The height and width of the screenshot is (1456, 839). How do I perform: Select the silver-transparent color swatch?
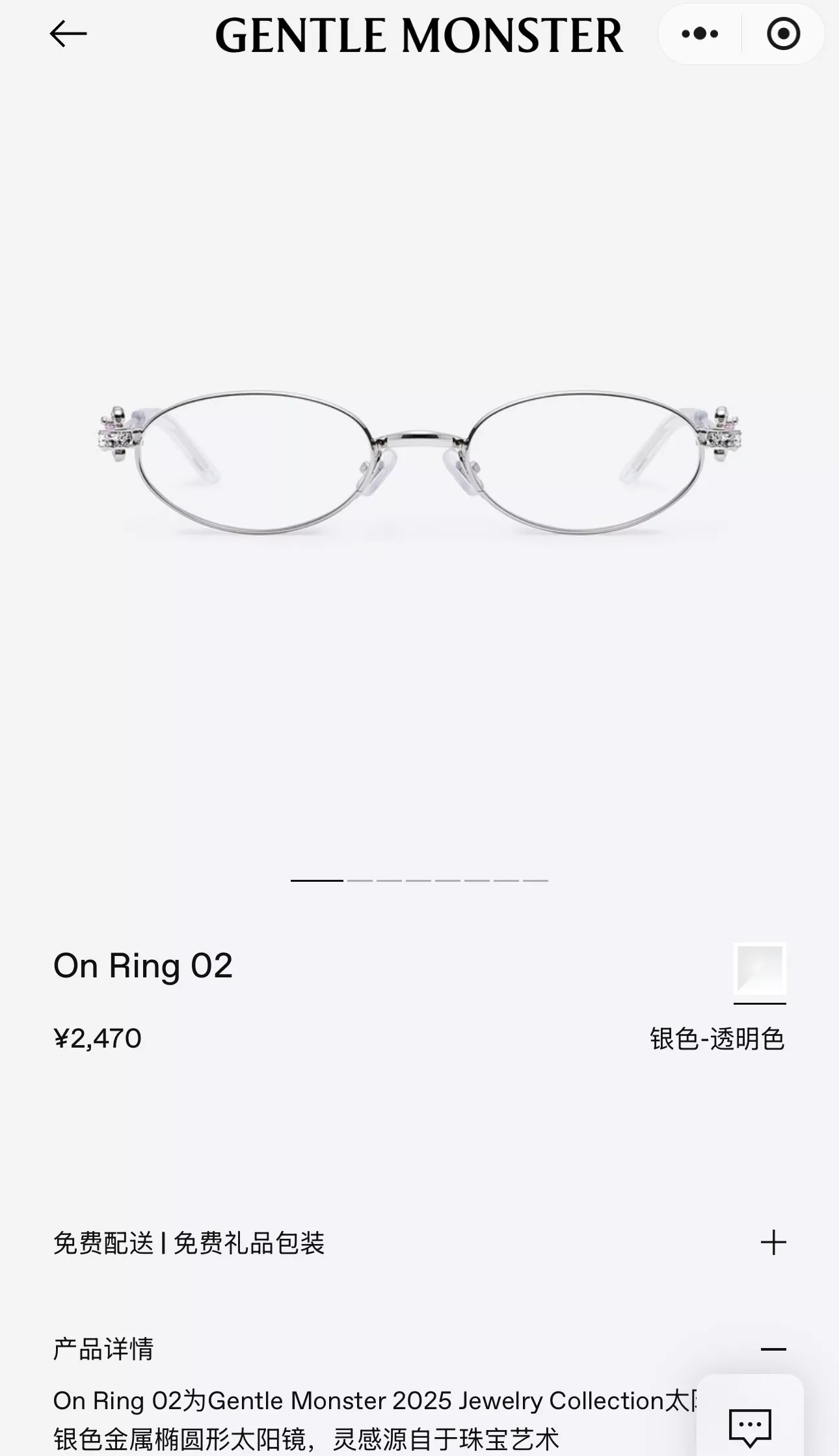pos(760,969)
